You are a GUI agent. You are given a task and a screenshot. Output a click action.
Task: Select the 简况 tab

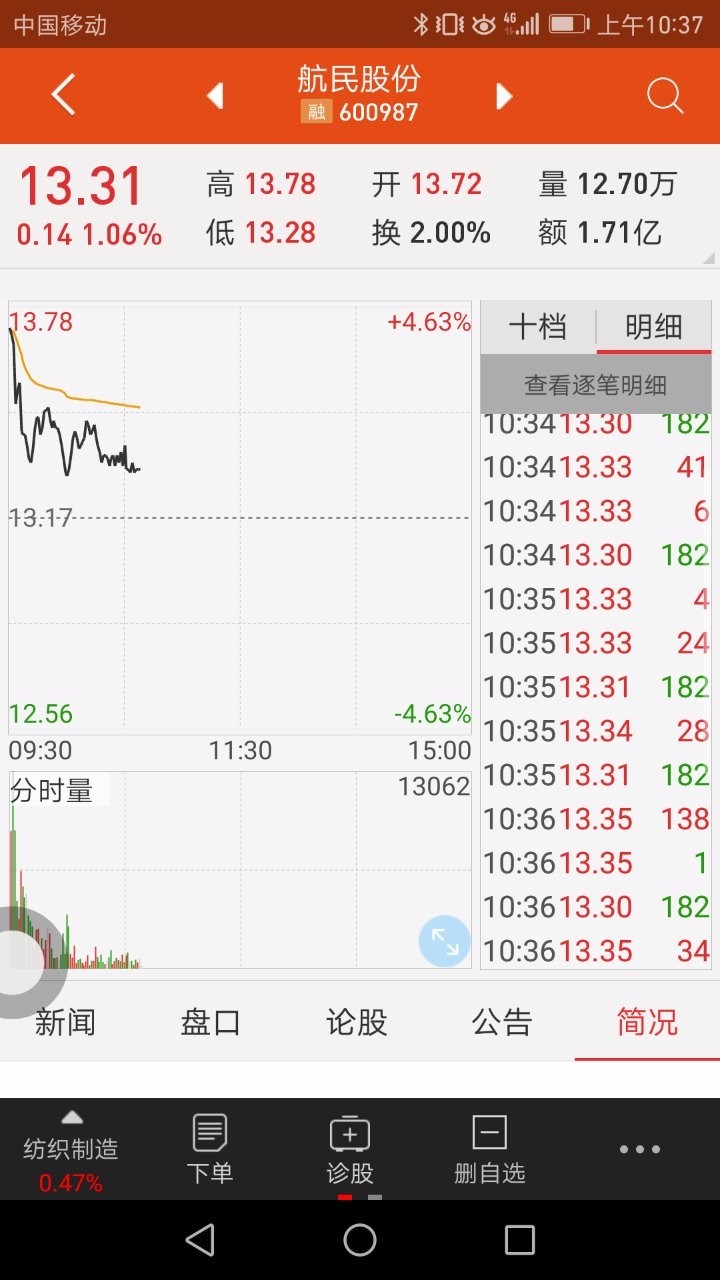647,1022
